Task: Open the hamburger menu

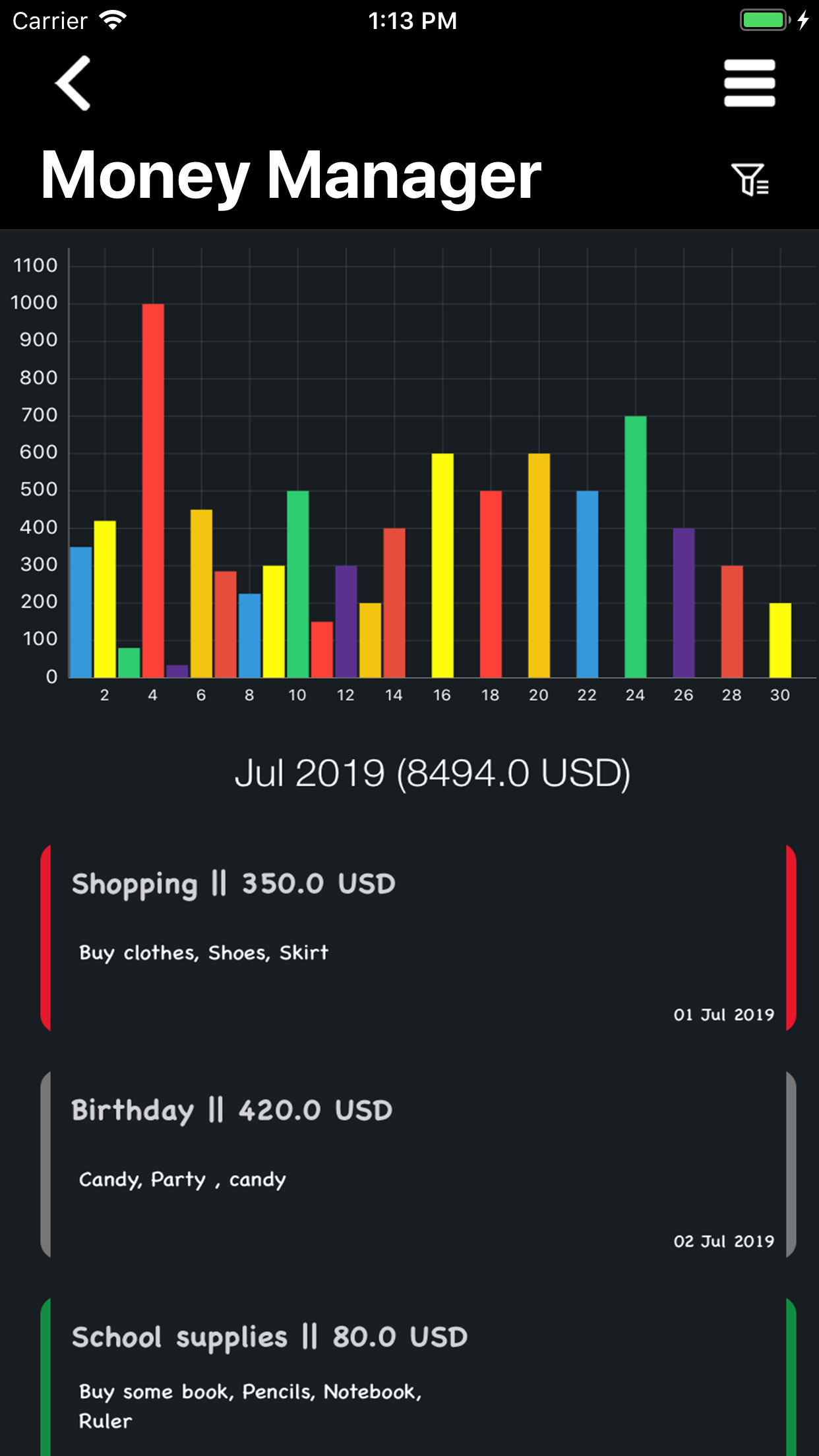Action: tap(749, 83)
